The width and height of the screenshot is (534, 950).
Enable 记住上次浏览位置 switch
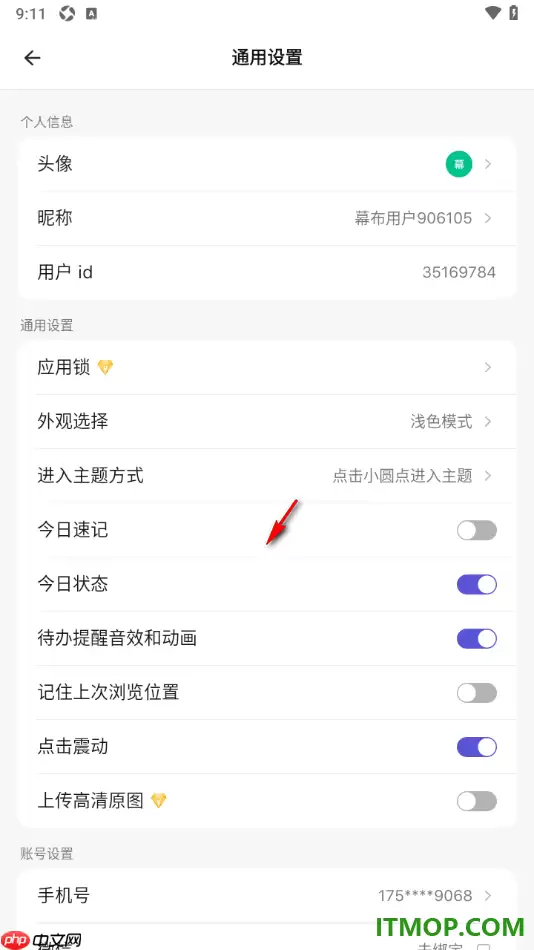(x=476, y=693)
